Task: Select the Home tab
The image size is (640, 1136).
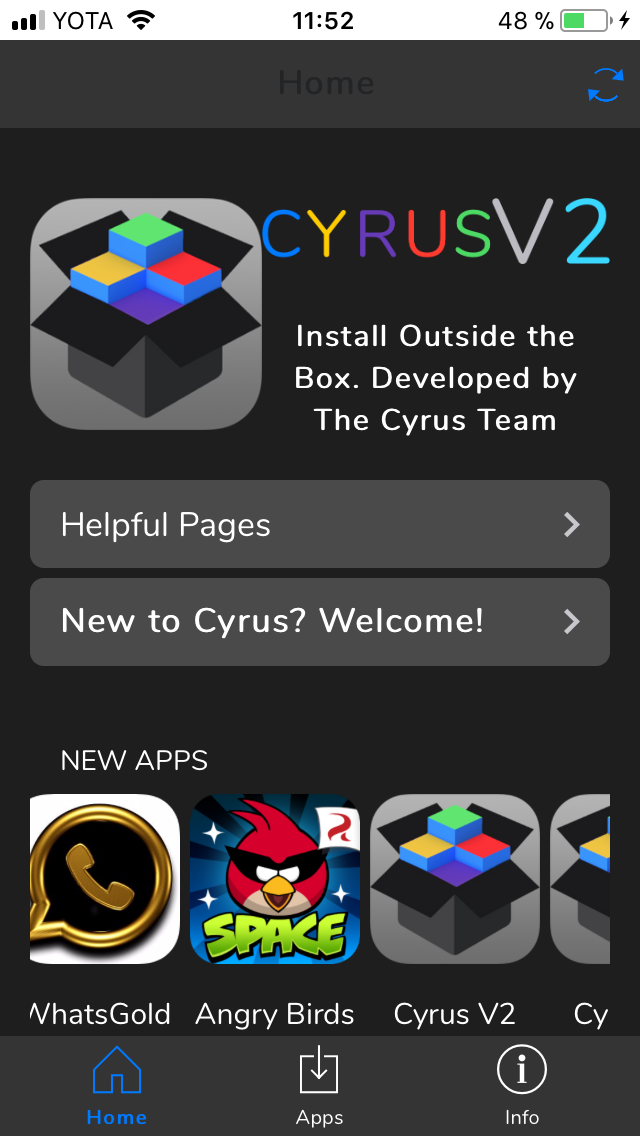Action: [x=117, y=1085]
